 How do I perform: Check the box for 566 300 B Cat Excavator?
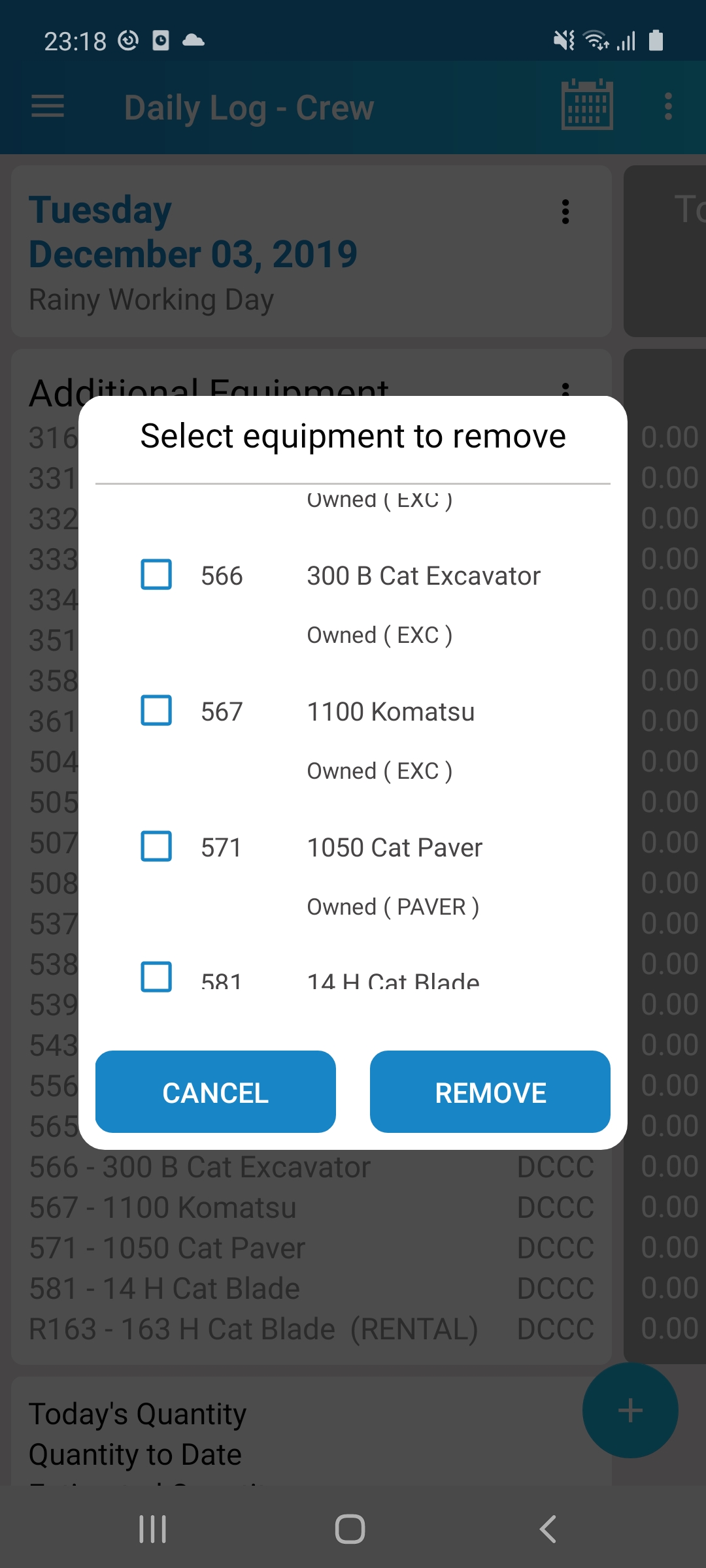(156, 574)
